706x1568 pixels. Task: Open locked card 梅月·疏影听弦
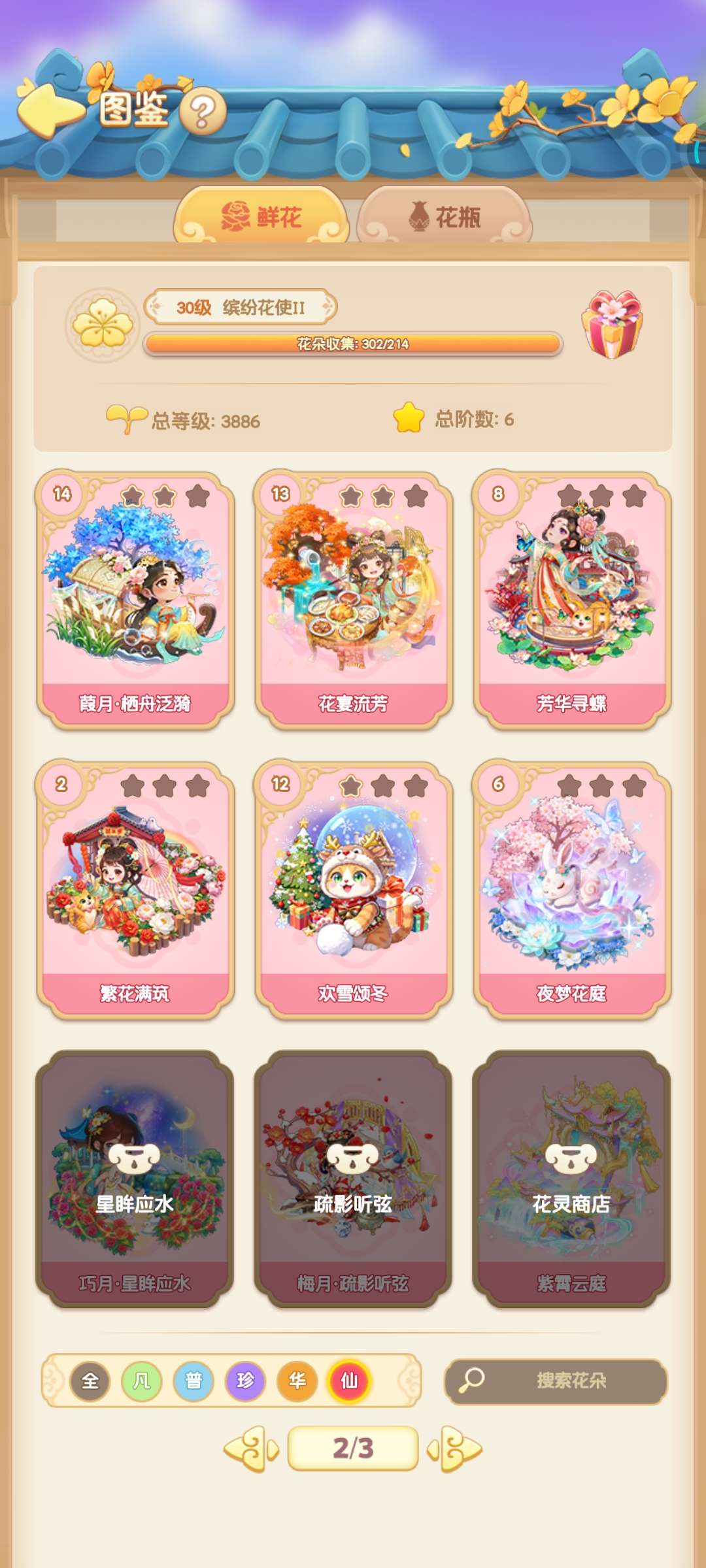pos(353,1178)
